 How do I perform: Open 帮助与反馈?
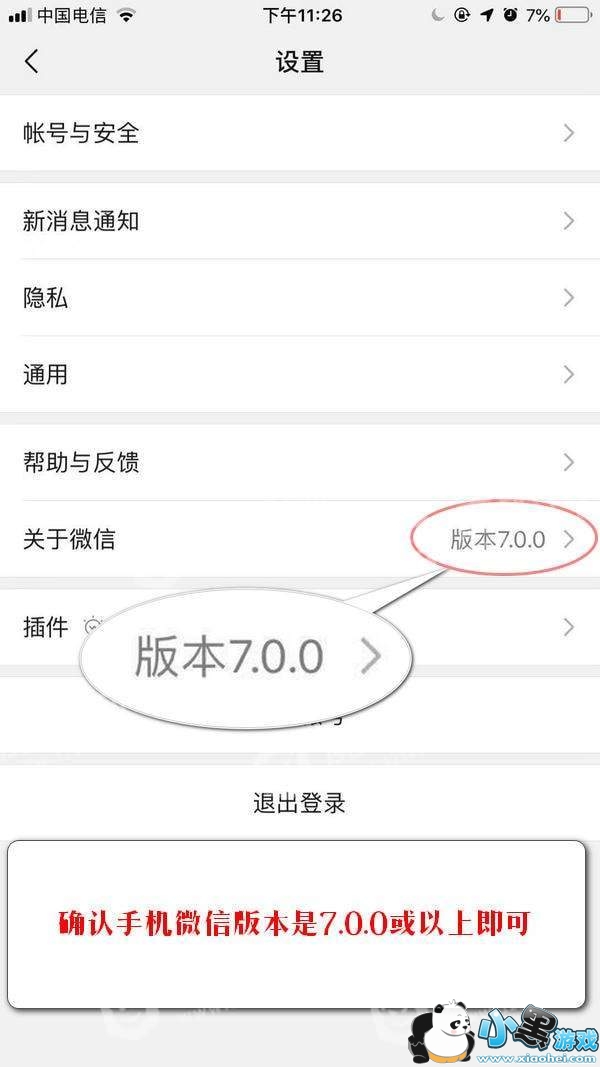[x=300, y=462]
